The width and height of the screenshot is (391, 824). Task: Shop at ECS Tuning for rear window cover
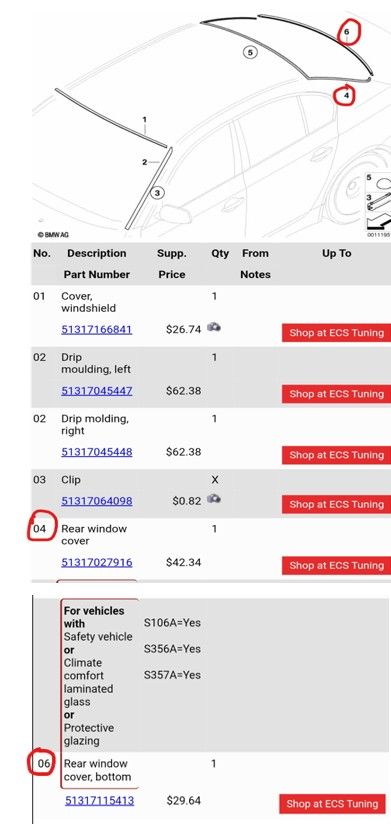(x=336, y=565)
